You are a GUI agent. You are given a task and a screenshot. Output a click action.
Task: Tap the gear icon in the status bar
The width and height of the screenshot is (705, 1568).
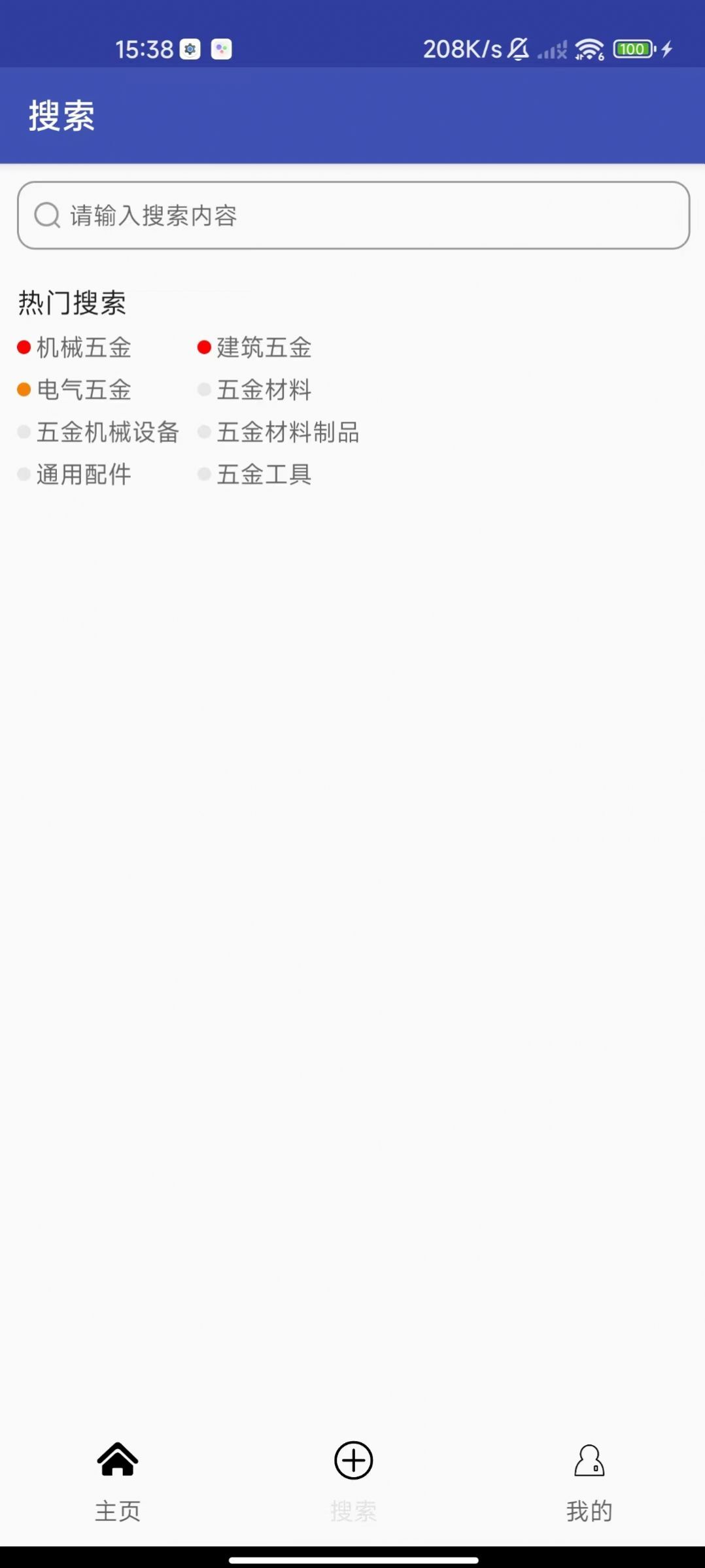click(190, 49)
